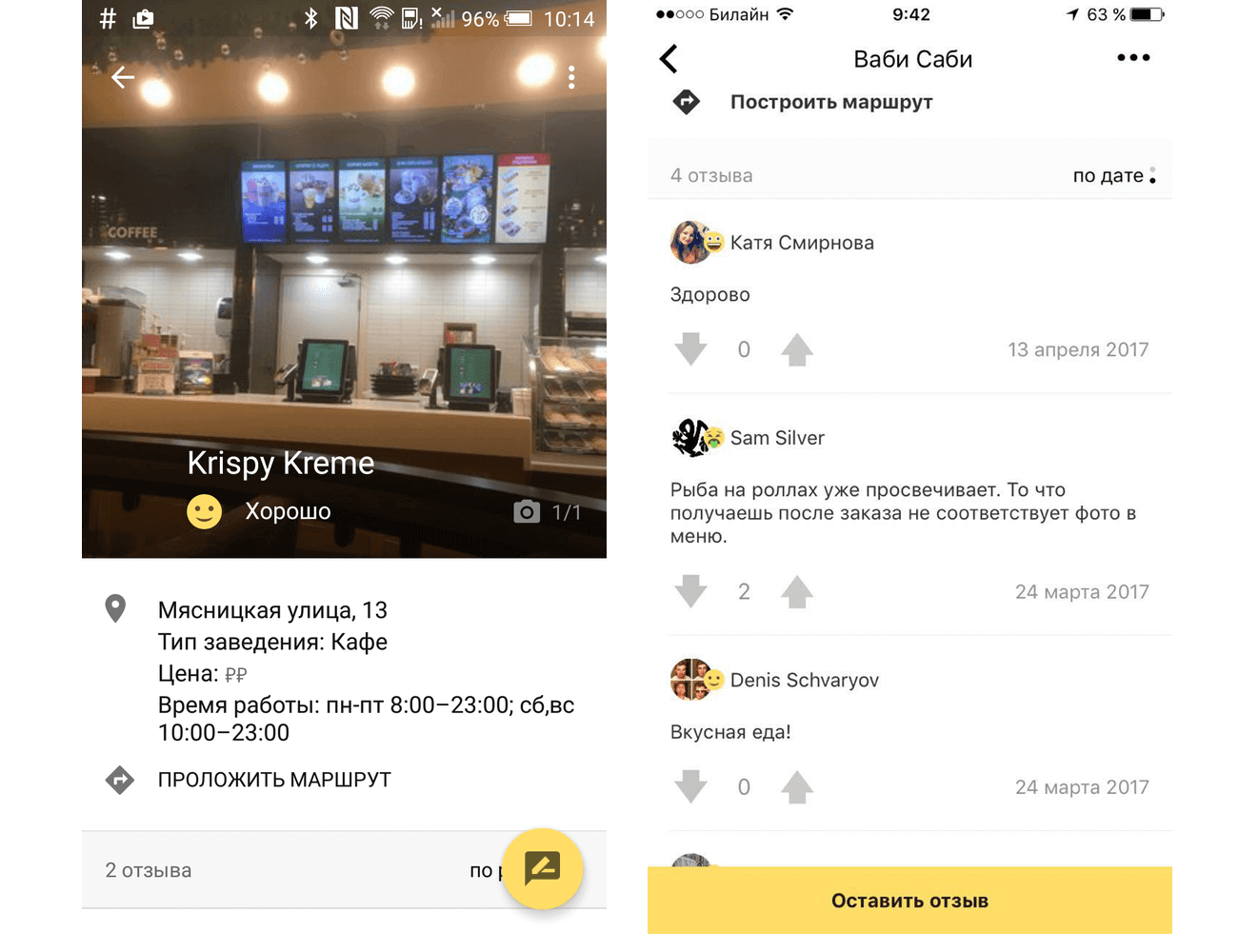This screenshot has height=952, width=1238.
Task: Write a review using the yellow floating button
Action: [542, 868]
